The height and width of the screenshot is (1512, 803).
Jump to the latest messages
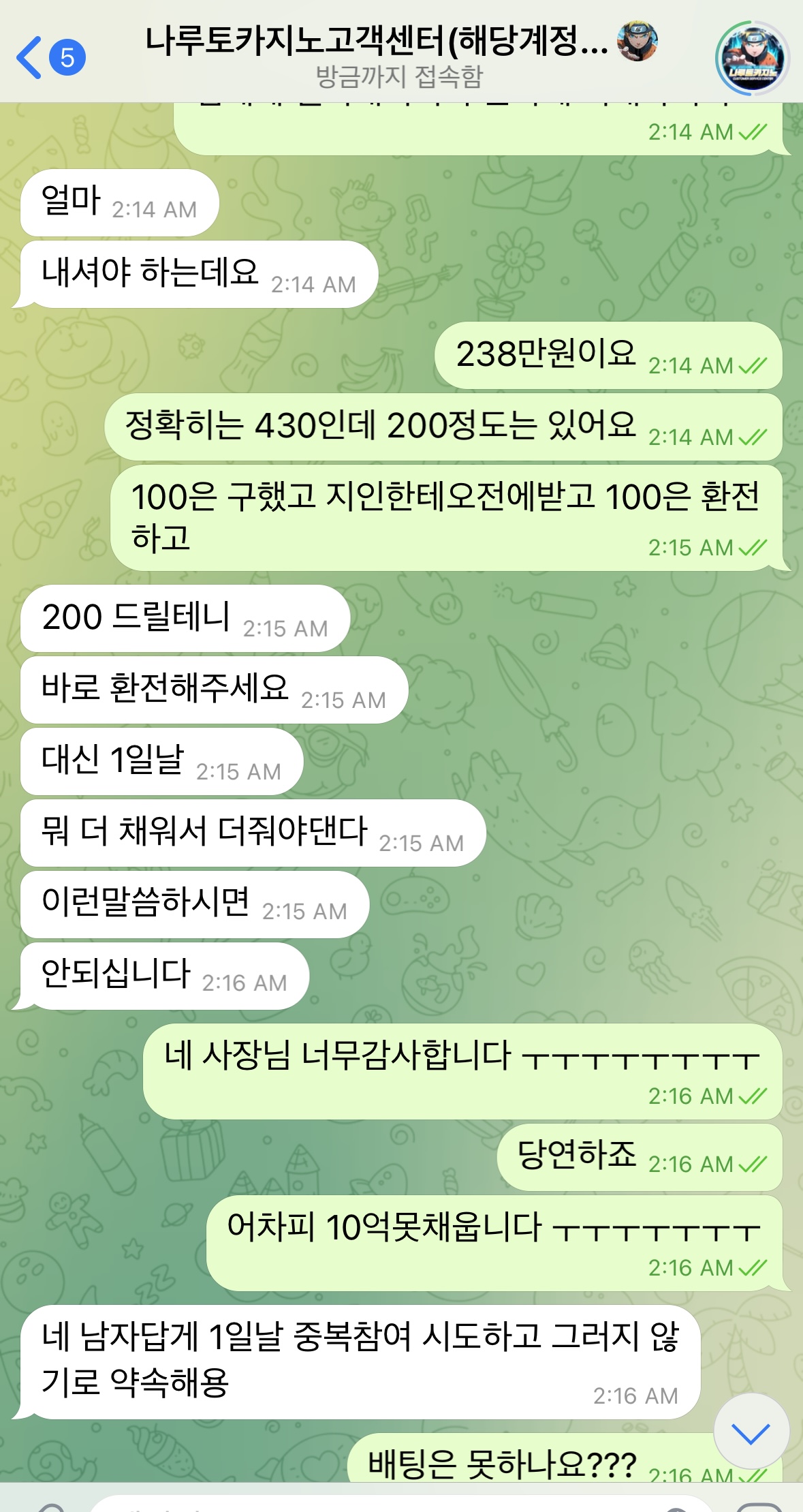[751, 1432]
